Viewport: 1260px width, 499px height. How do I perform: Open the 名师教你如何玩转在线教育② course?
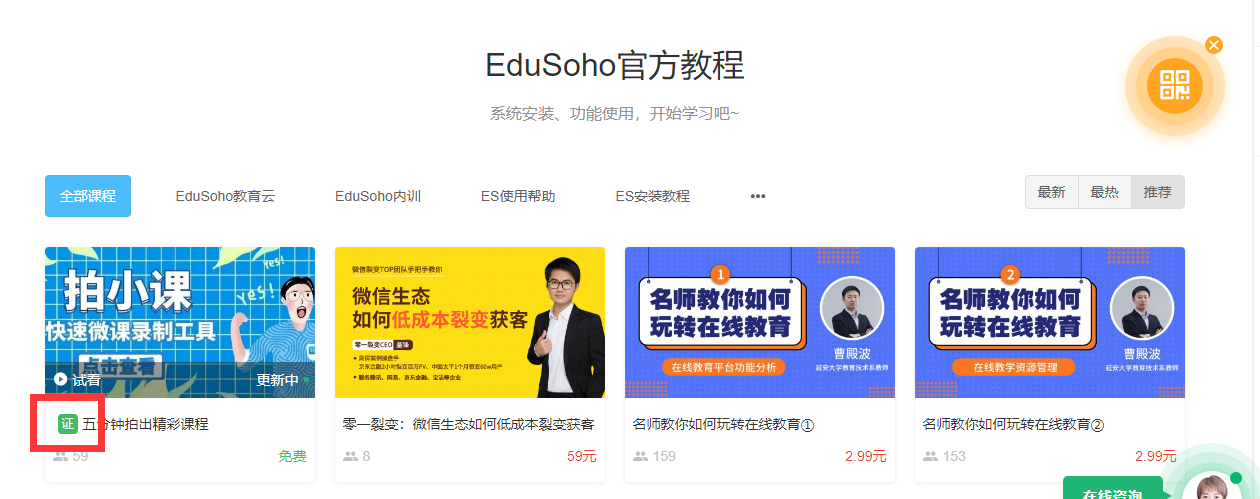tap(1050, 322)
